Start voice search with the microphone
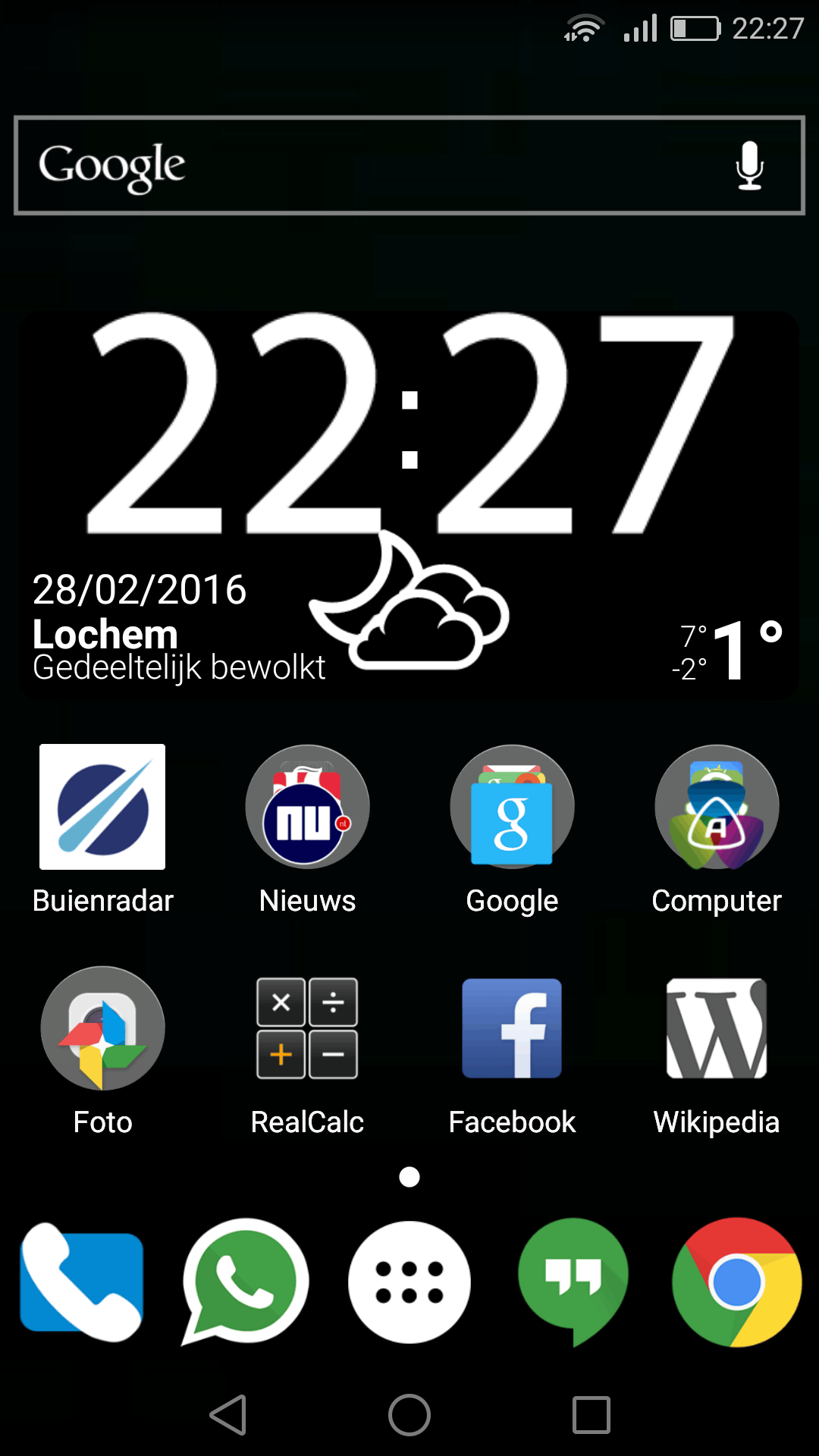Screen dimensions: 819x1456 749,165
